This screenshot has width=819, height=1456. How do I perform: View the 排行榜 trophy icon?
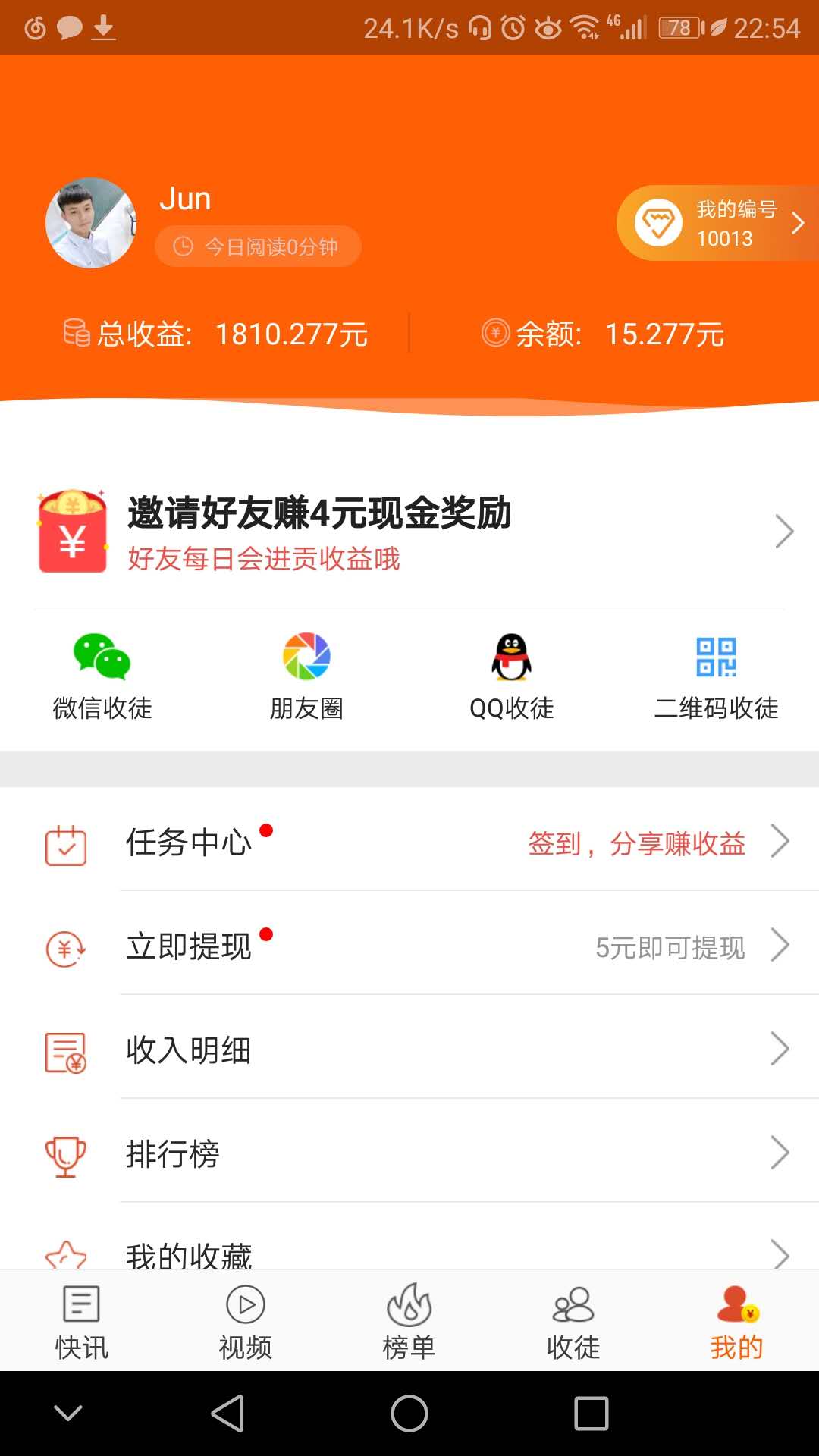pos(67,1154)
